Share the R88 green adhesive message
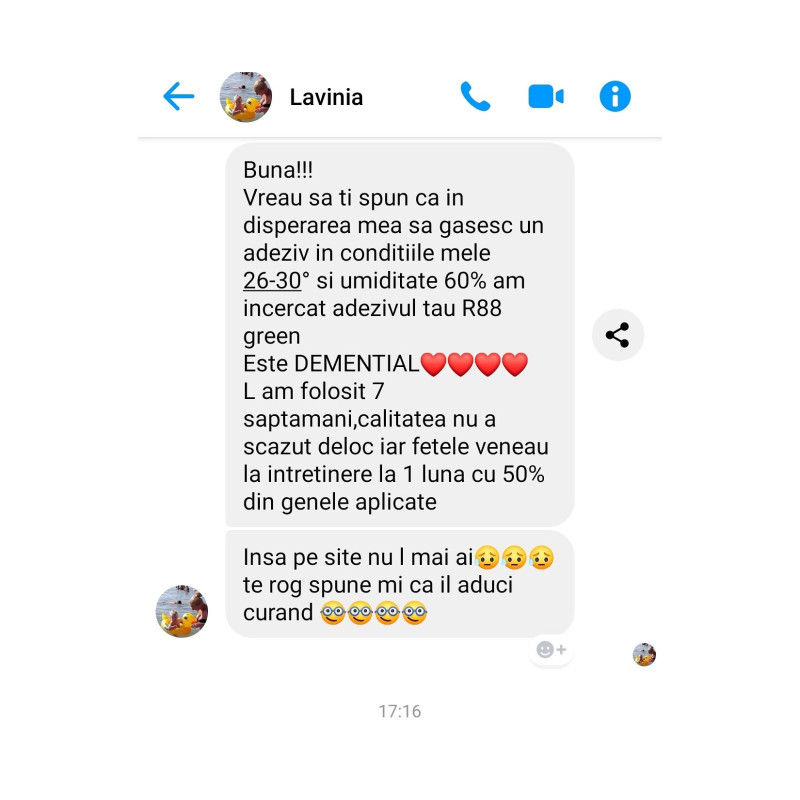800x800 pixels. [x=618, y=335]
